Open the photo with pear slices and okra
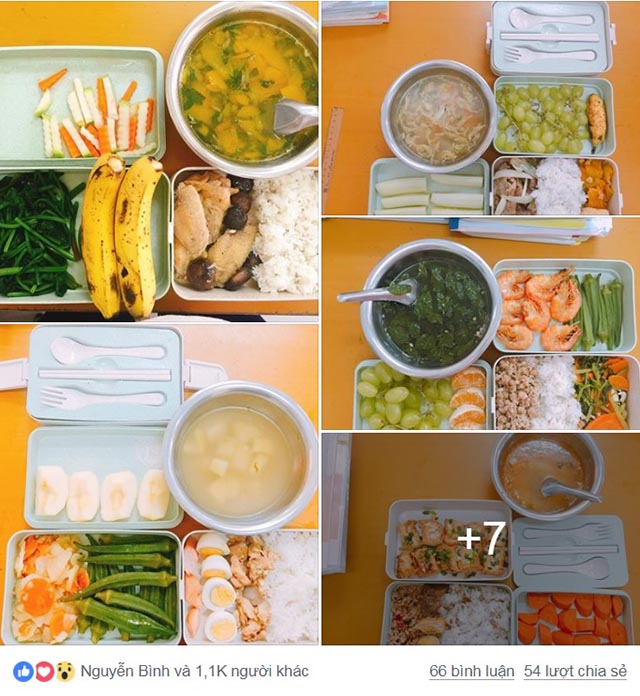 coord(160,484)
